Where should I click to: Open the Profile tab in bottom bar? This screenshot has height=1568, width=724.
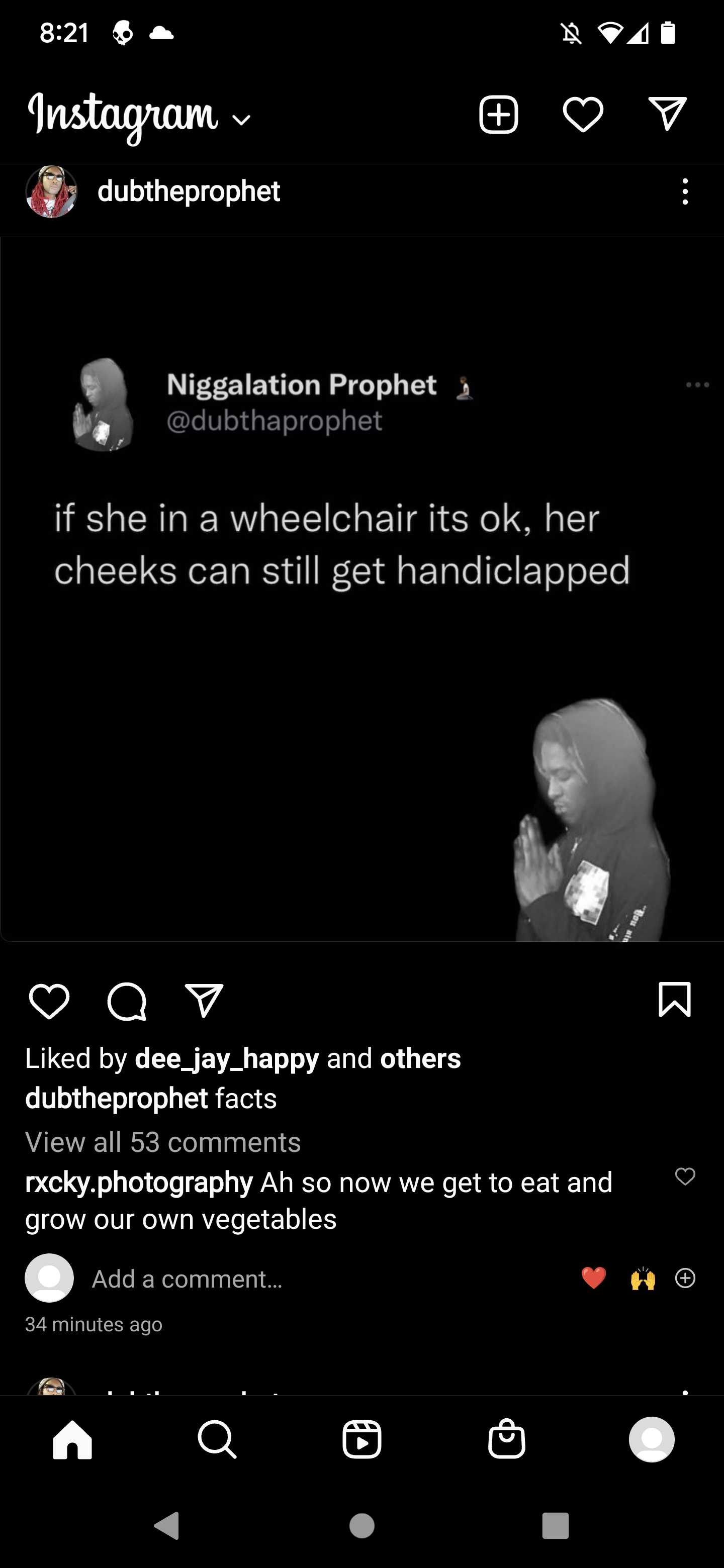click(652, 1439)
